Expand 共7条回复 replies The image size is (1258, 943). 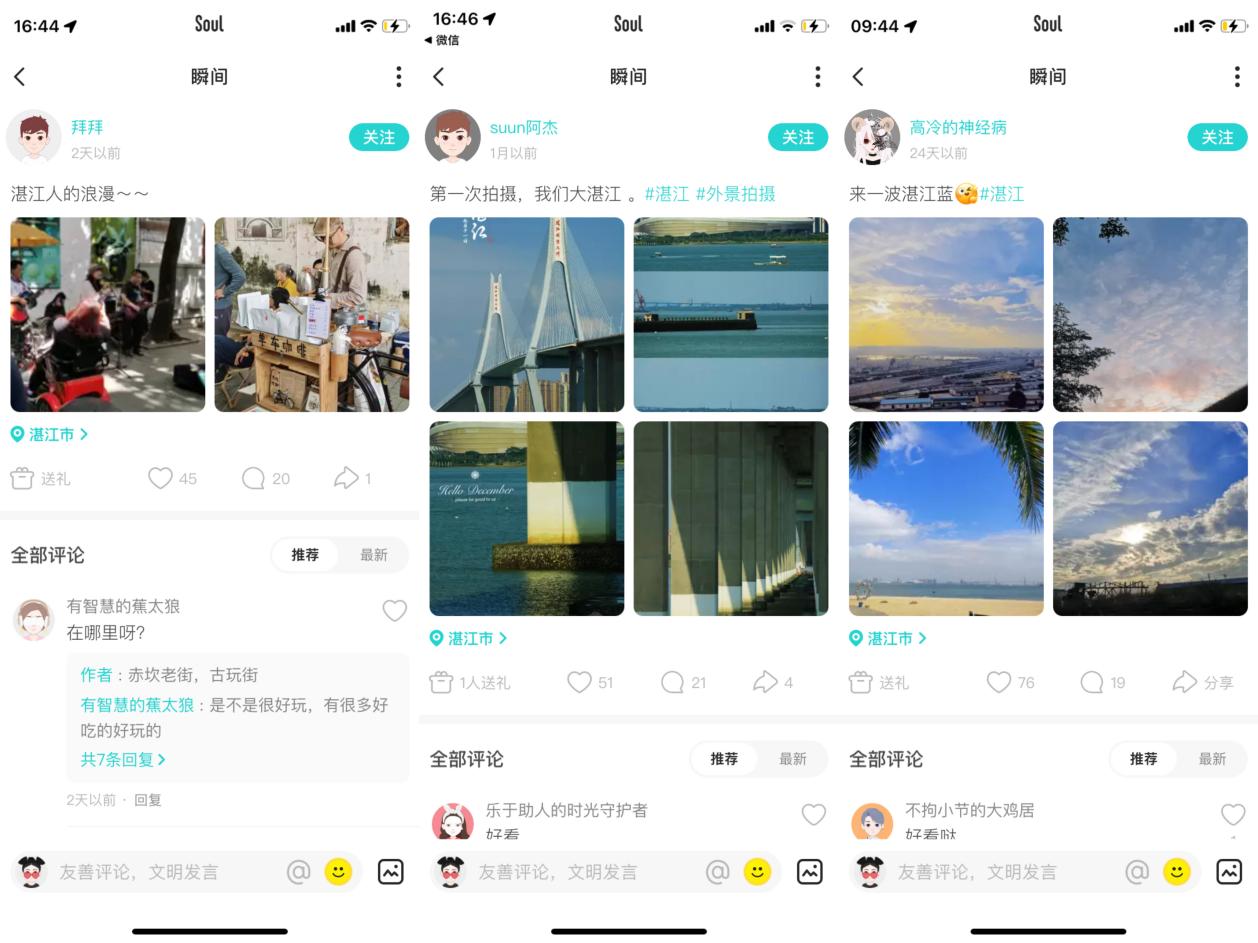click(x=123, y=759)
